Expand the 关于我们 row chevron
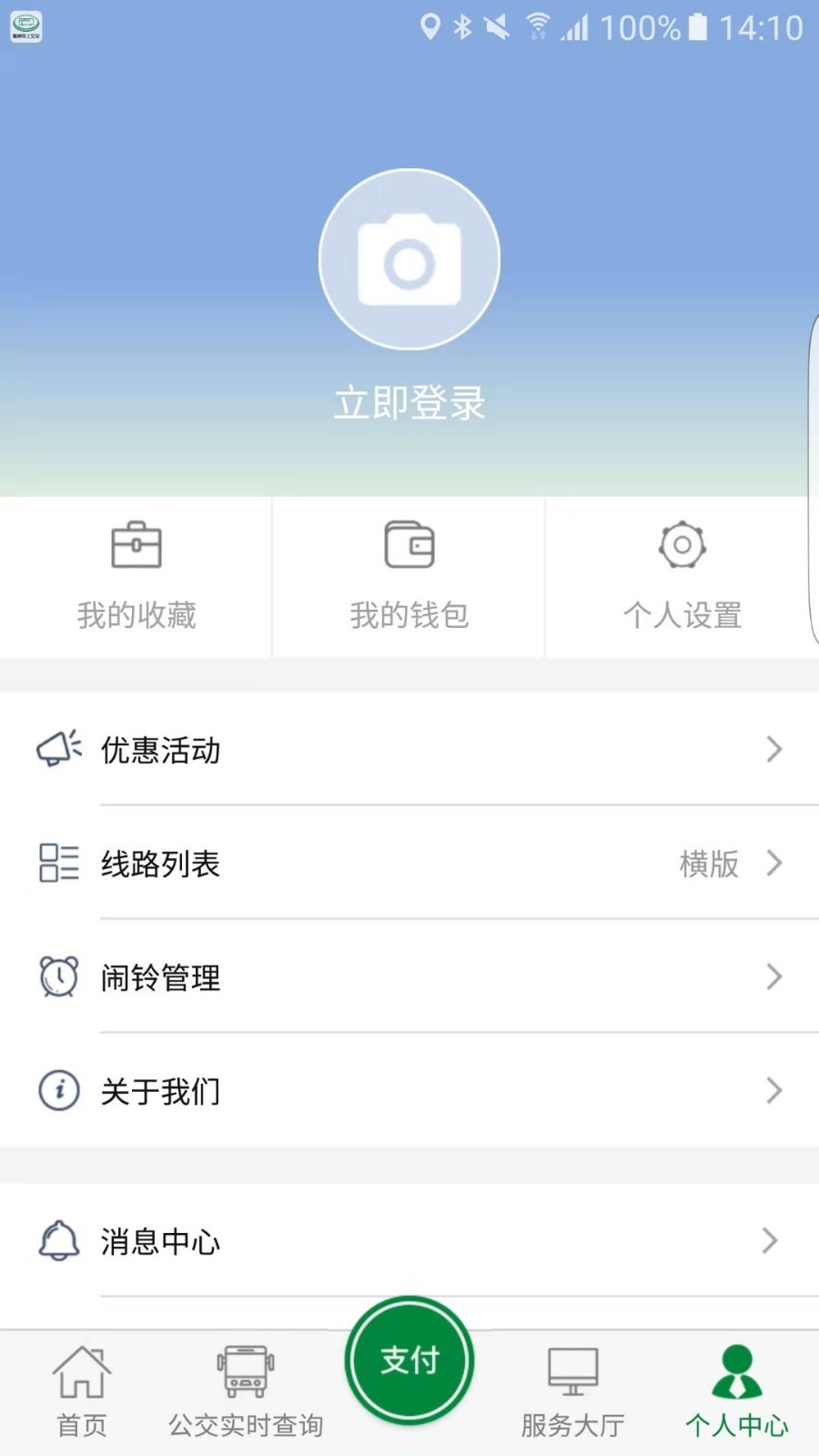Viewport: 819px width, 1456px height. click(x=774, y=1090)
